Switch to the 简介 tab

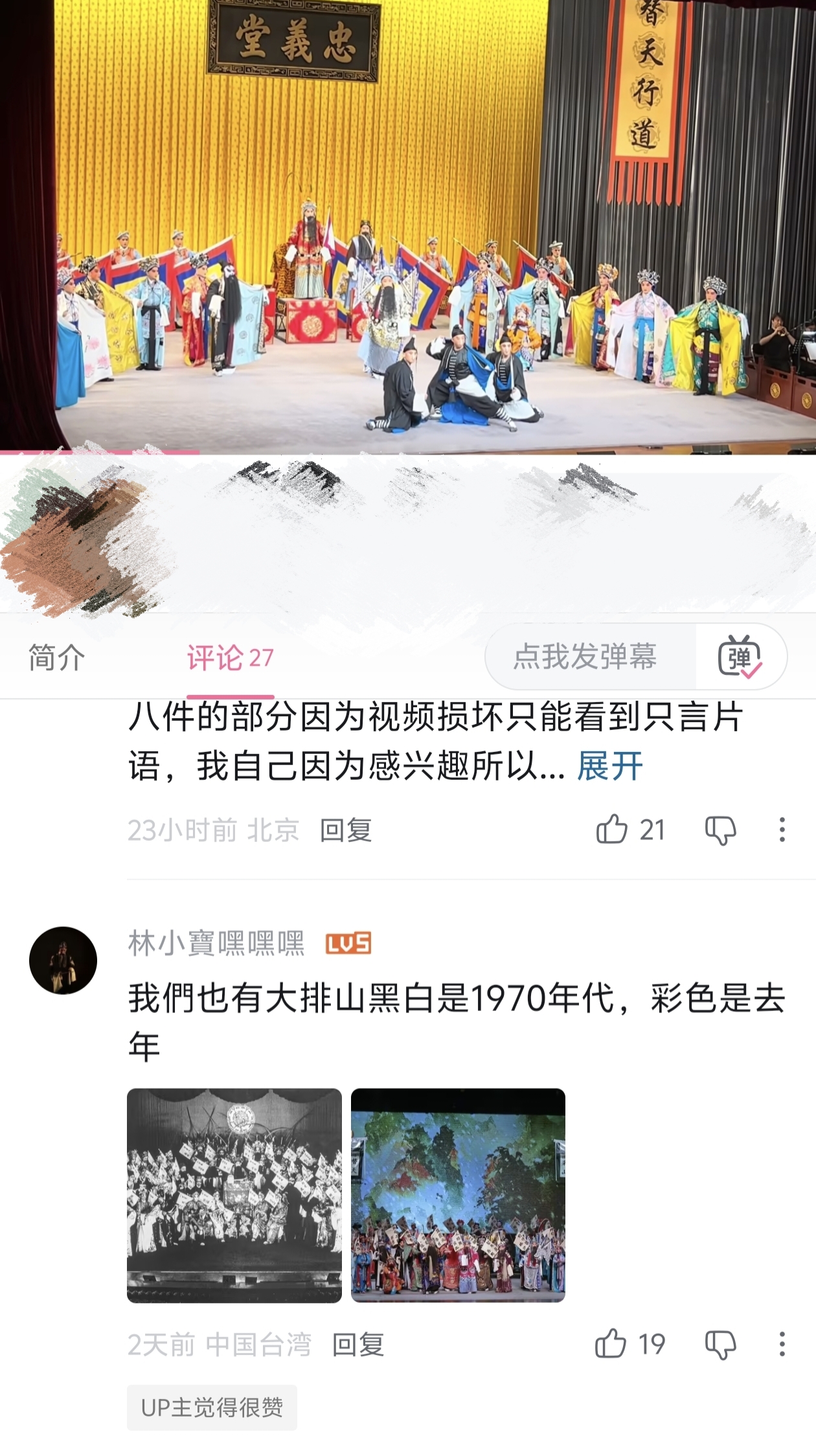(57, 658)
